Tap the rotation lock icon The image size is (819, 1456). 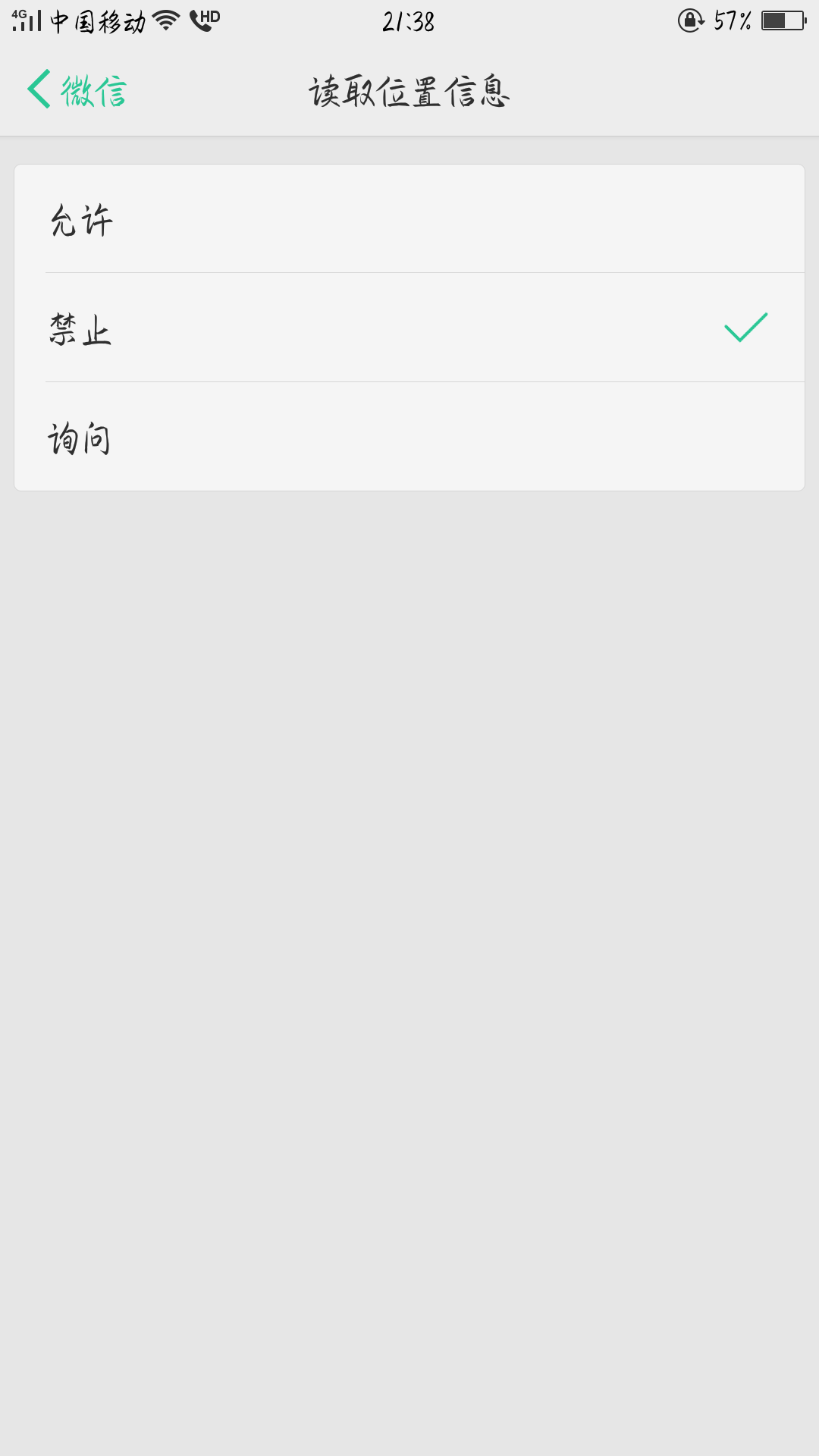[x=689, y=20]
